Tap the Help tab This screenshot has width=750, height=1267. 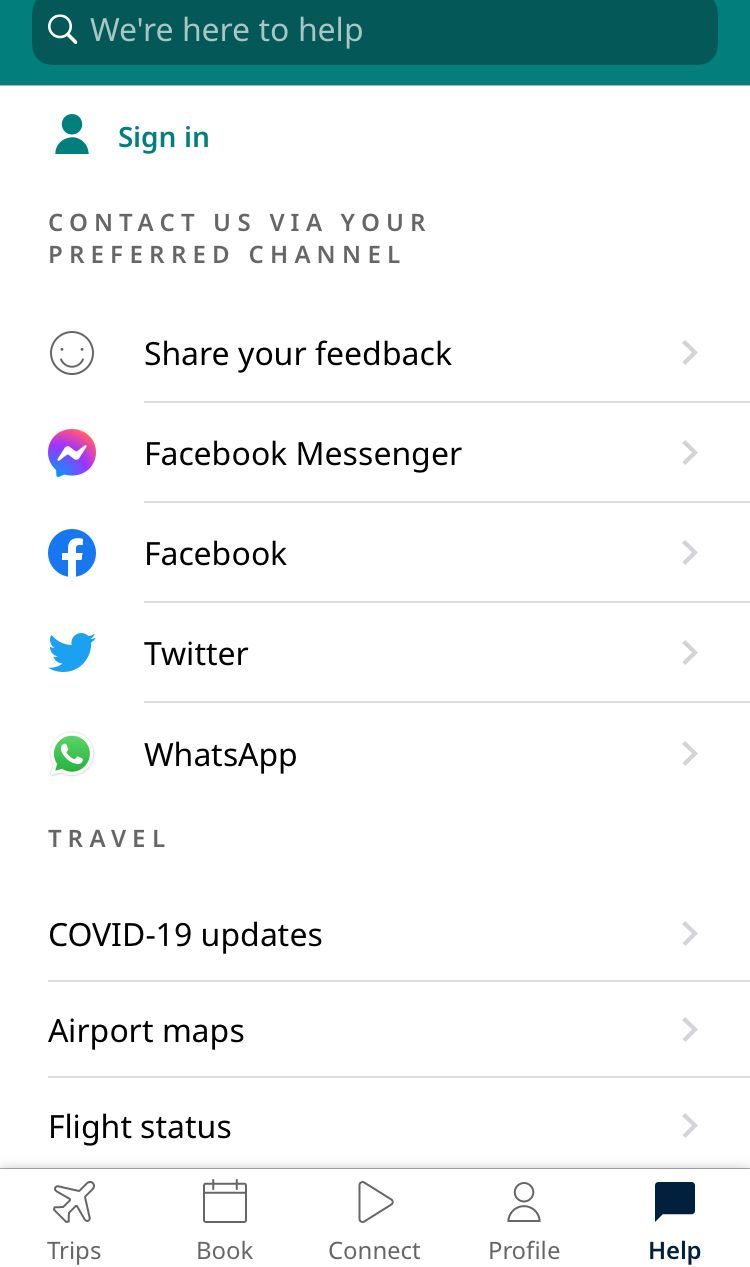tap(675, 1220)
